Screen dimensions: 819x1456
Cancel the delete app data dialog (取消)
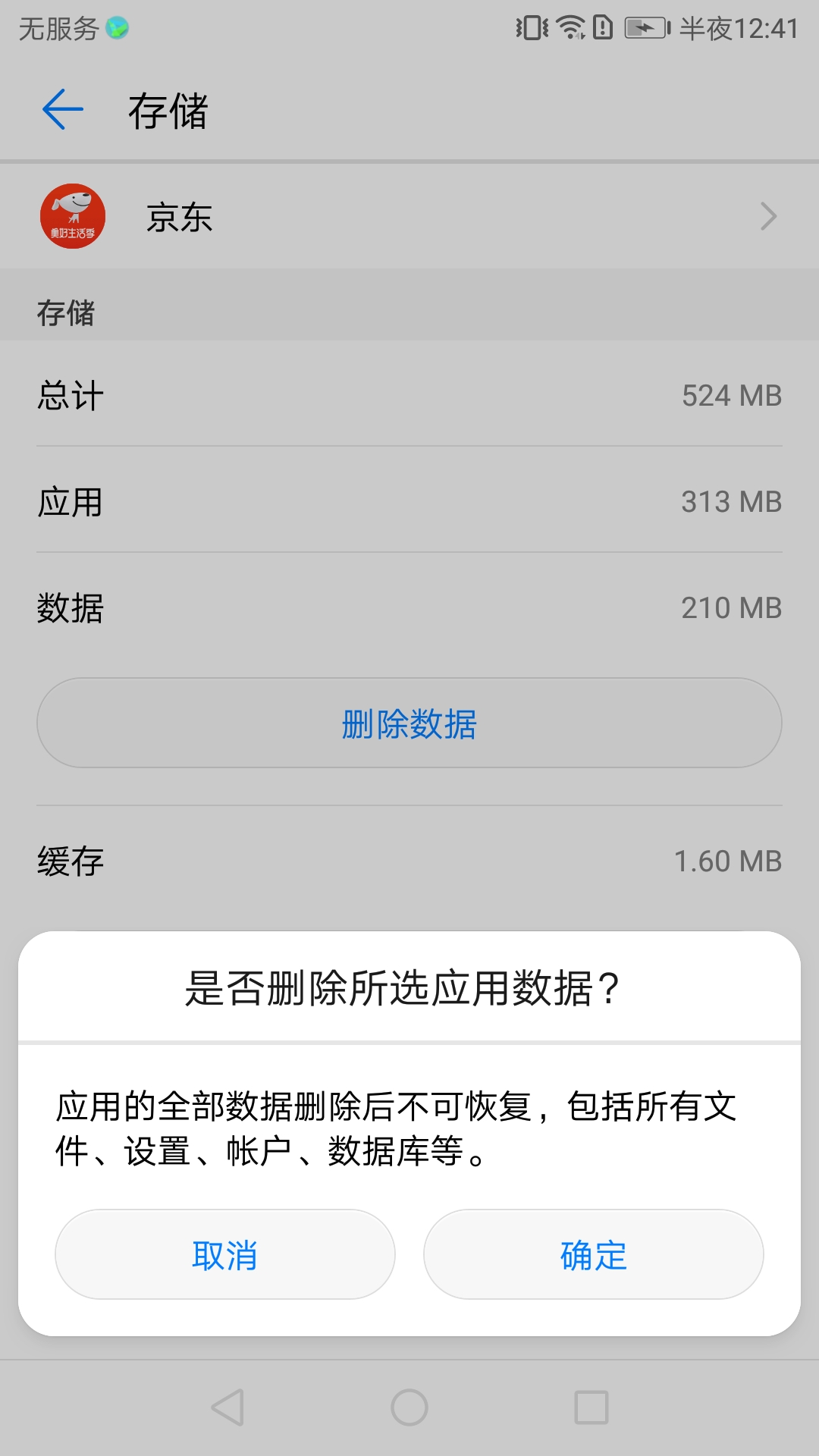224,1254
